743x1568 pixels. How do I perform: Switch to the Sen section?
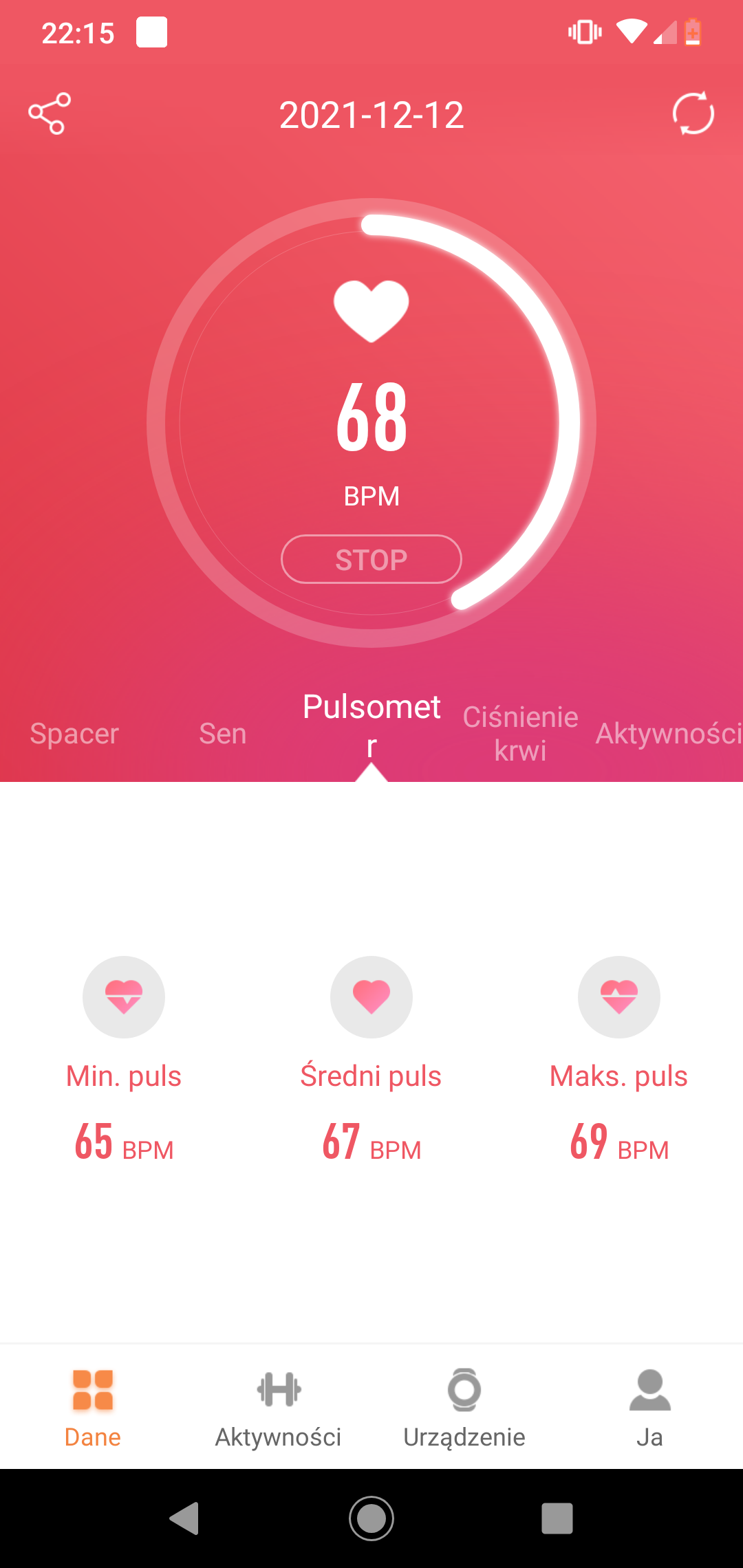[223, 734]
